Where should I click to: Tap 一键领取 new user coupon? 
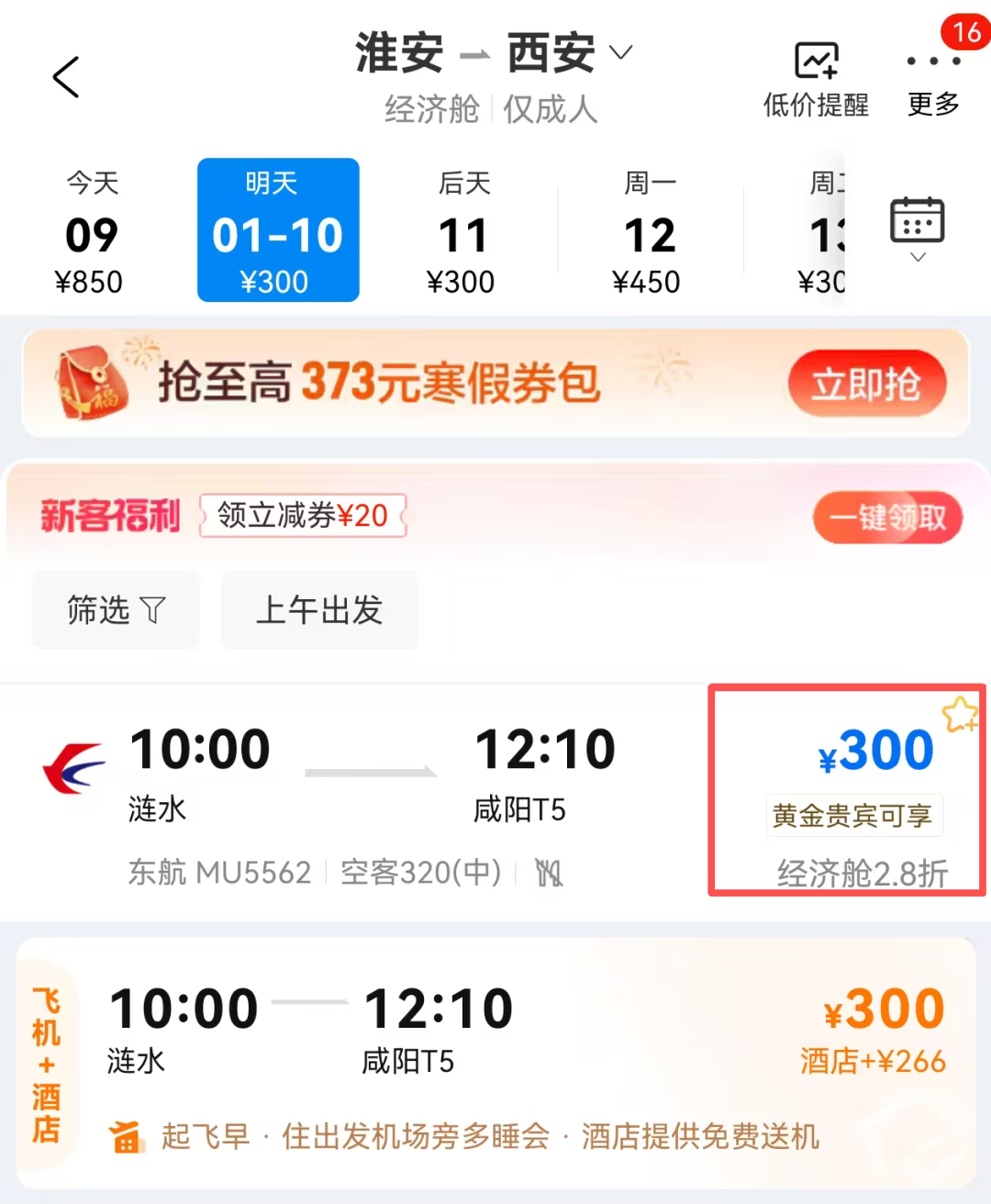click(886, 518)
